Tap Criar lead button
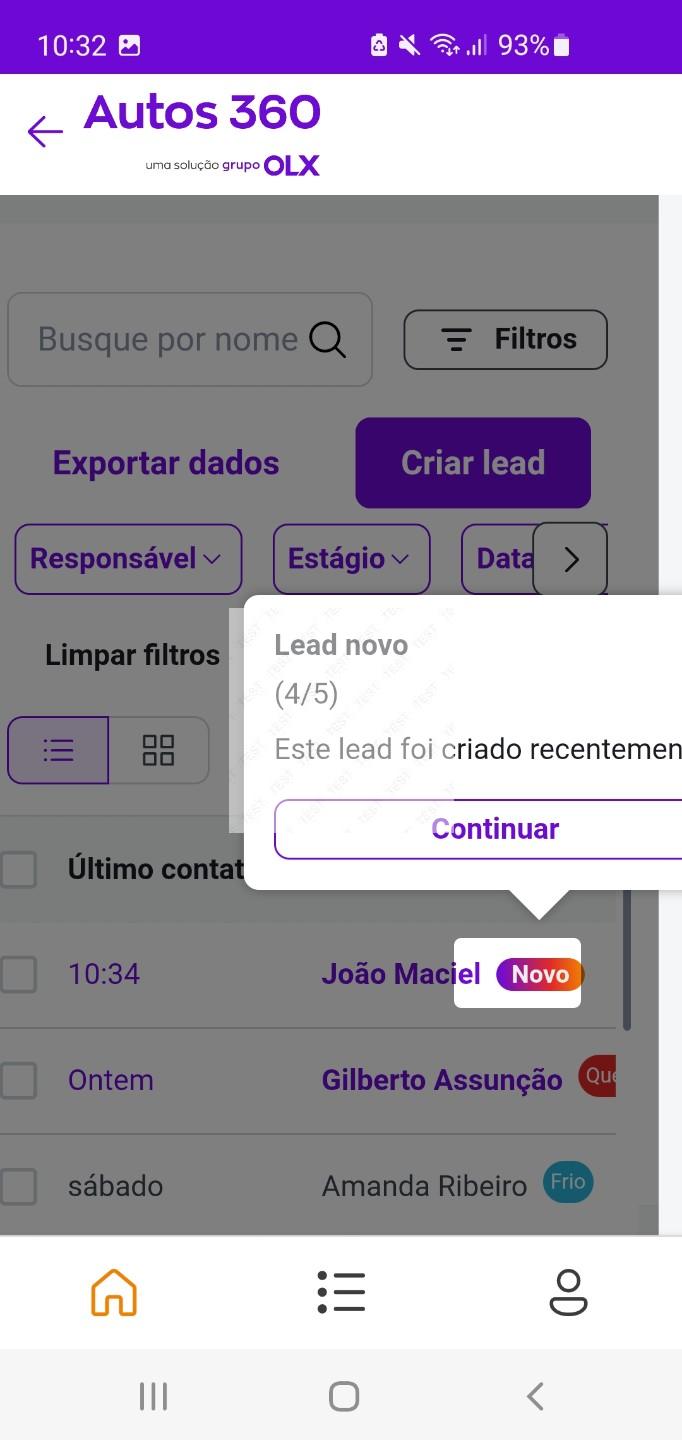The height and width of the screenshot is (1440, 682). tap(473, 463)
